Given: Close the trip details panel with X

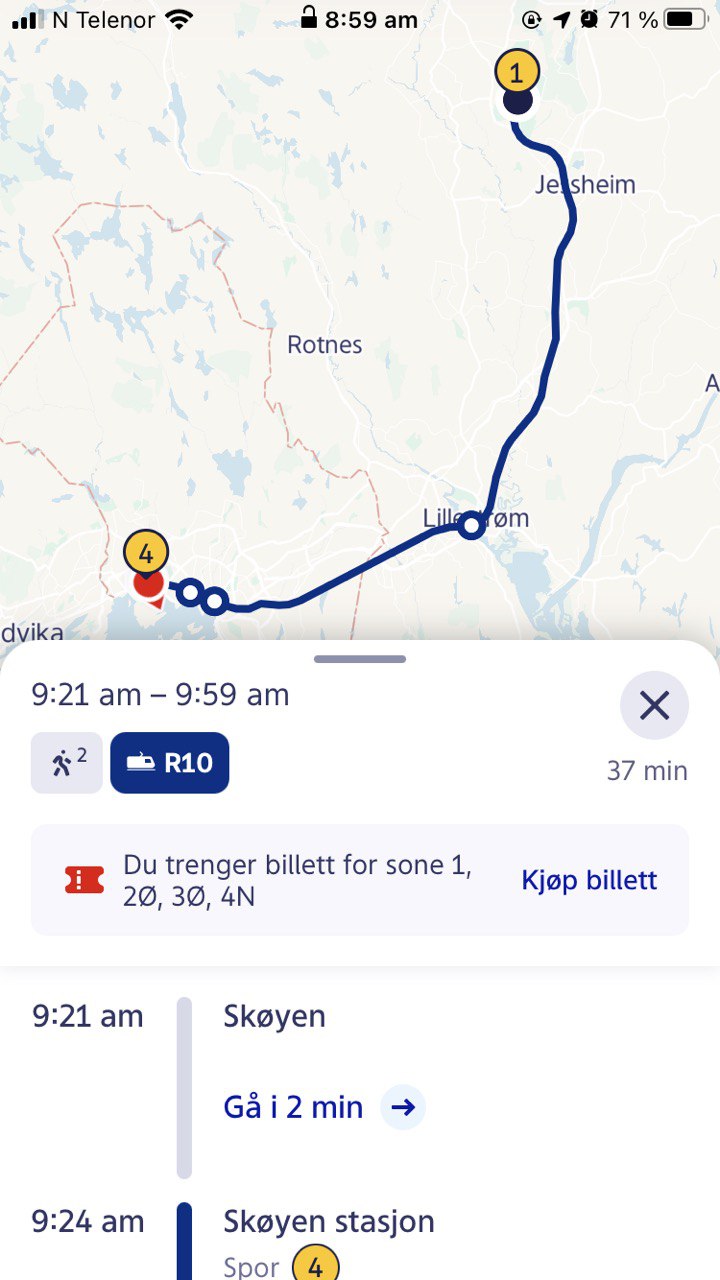Looking at the screenshot, I should pos(654,705).
